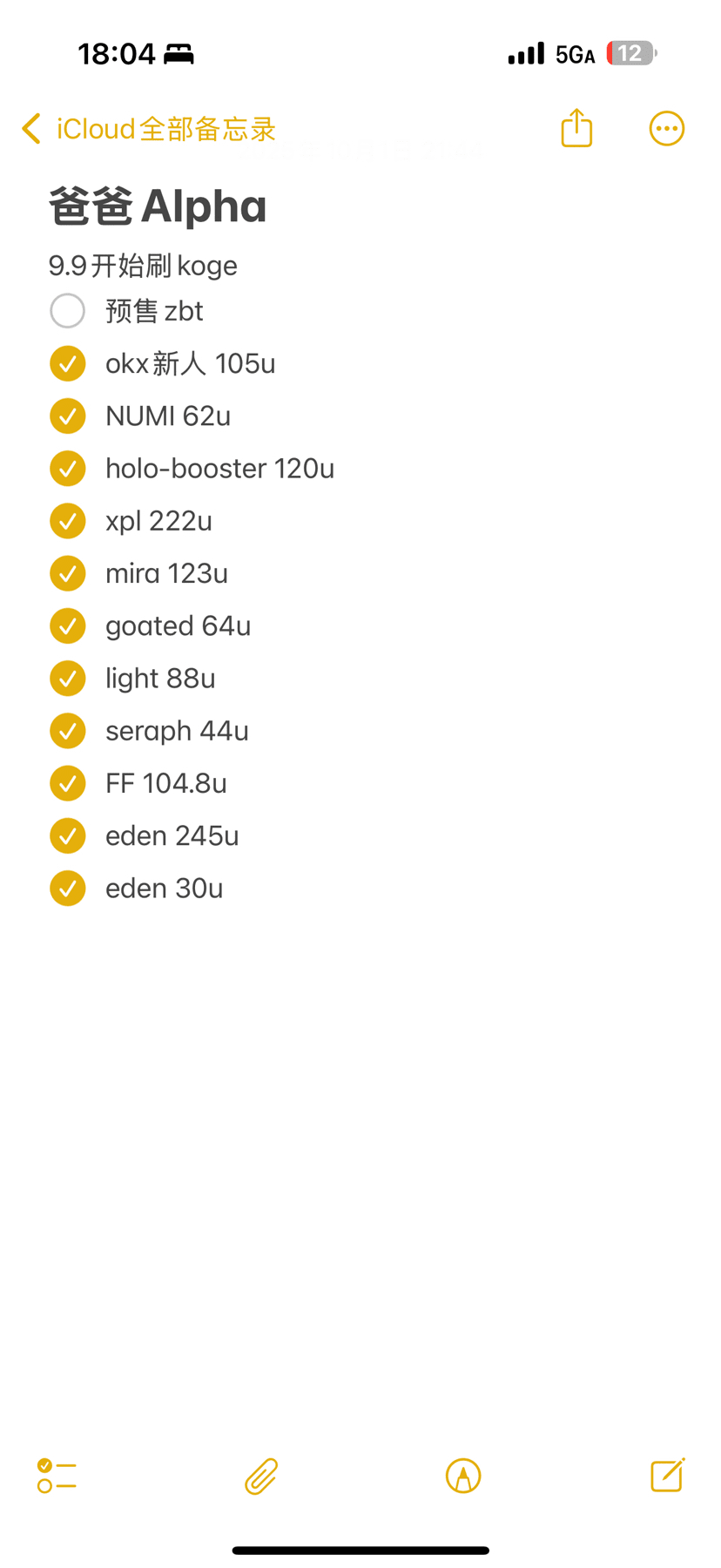Uncheck mira 123u

(68, 573)
